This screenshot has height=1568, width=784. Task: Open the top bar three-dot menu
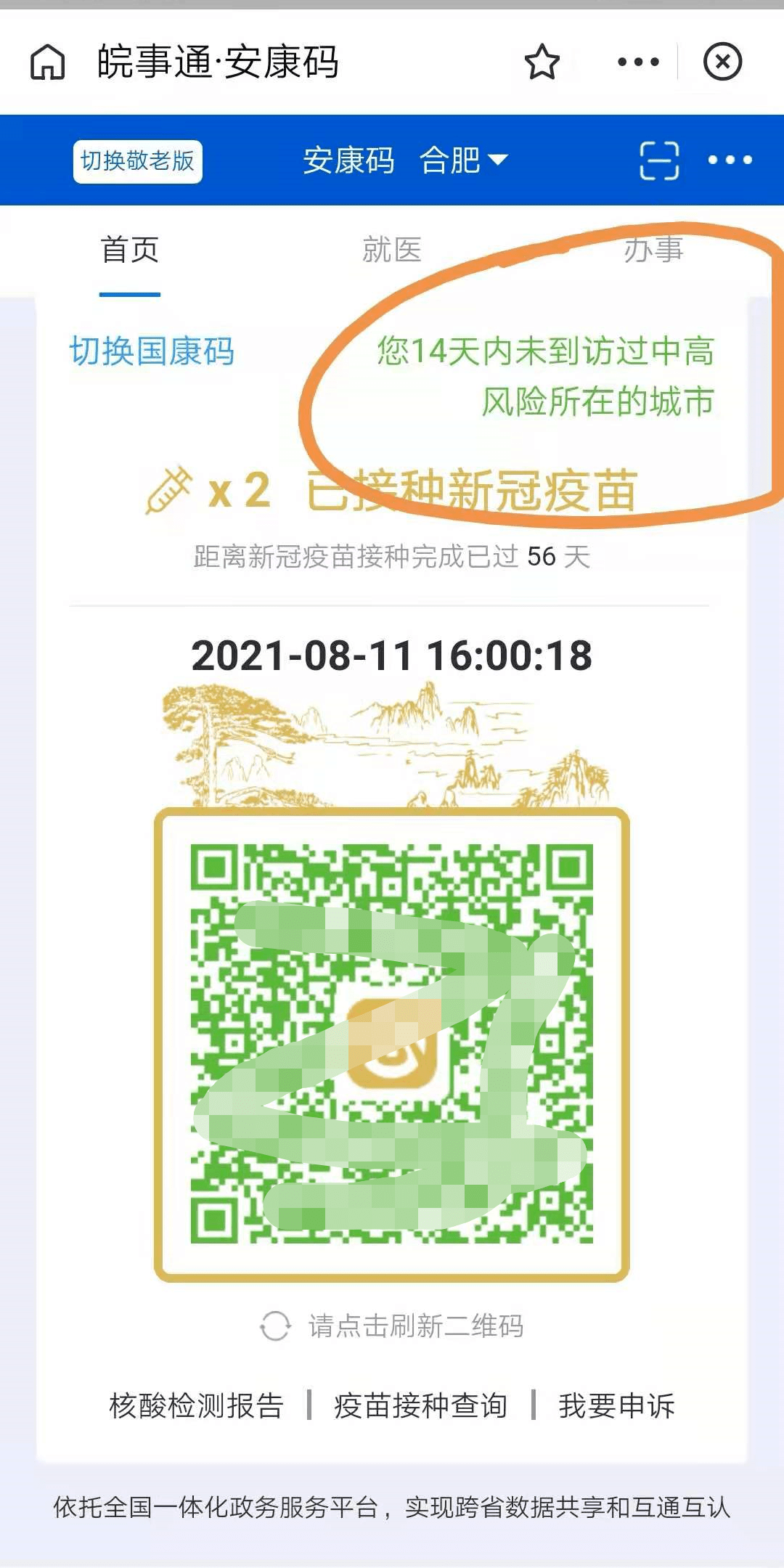pyautogui.click(x=638, y=62)
